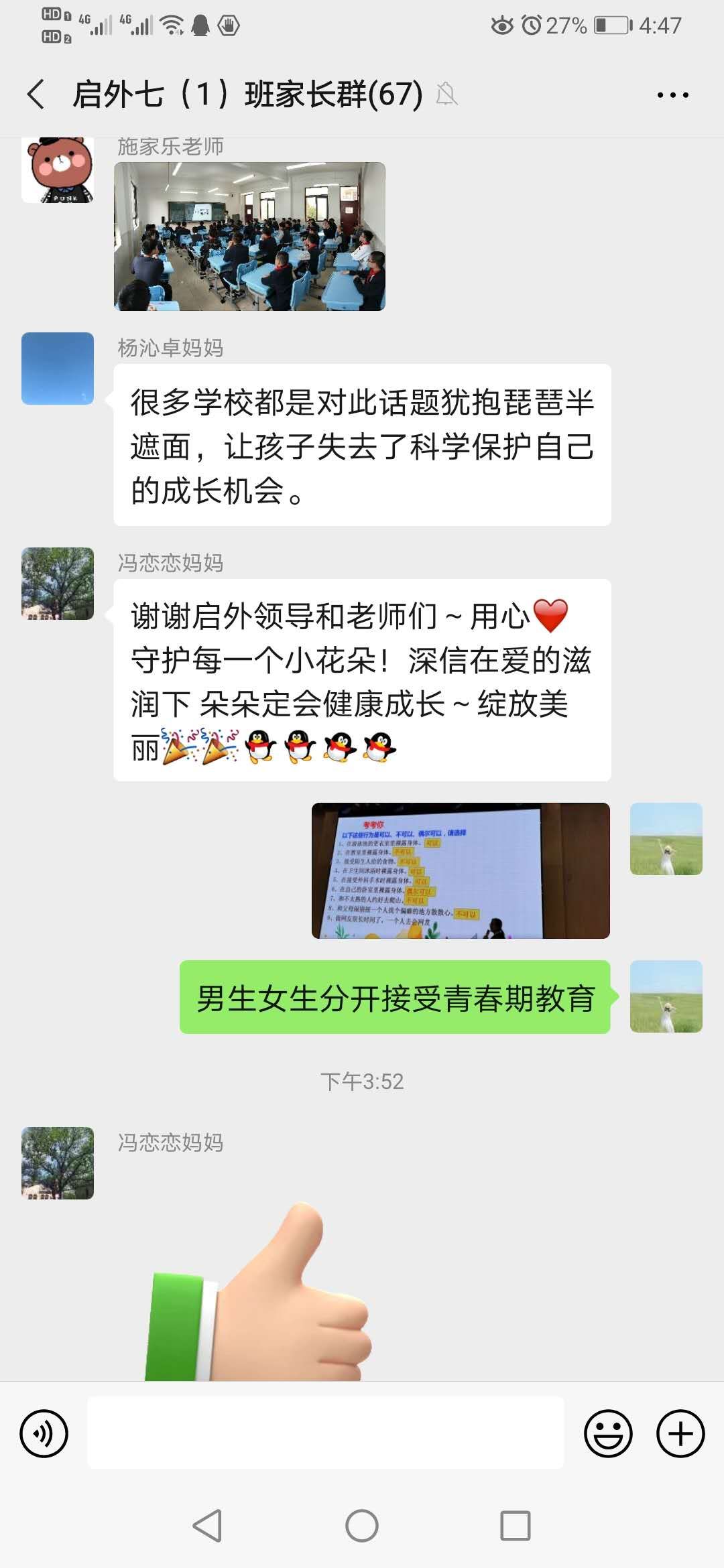This screenshot has width=724, height=1568.
Task: Open the classroom photo from 施家乐老师
Action: (249, 237)
